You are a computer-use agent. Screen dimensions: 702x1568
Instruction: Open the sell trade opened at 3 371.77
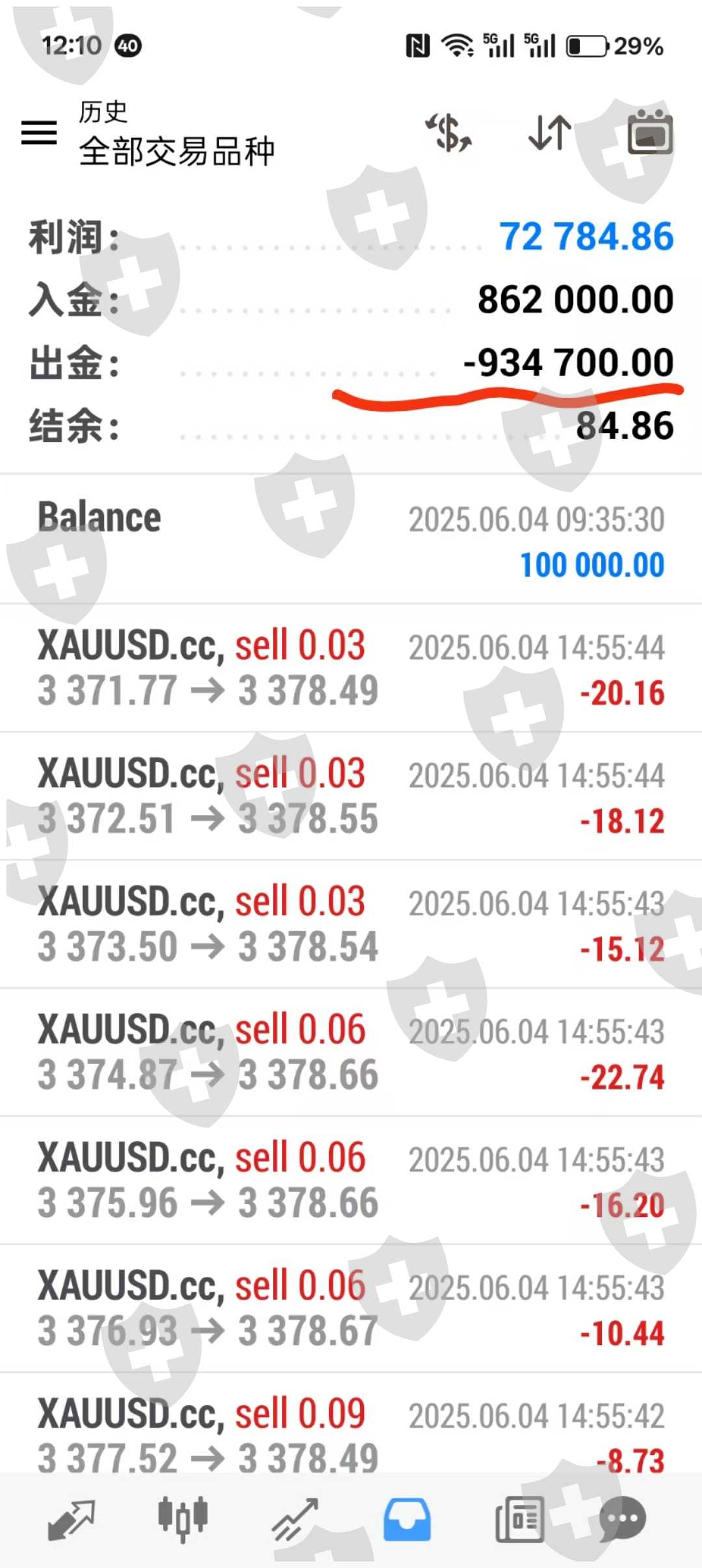351,668
